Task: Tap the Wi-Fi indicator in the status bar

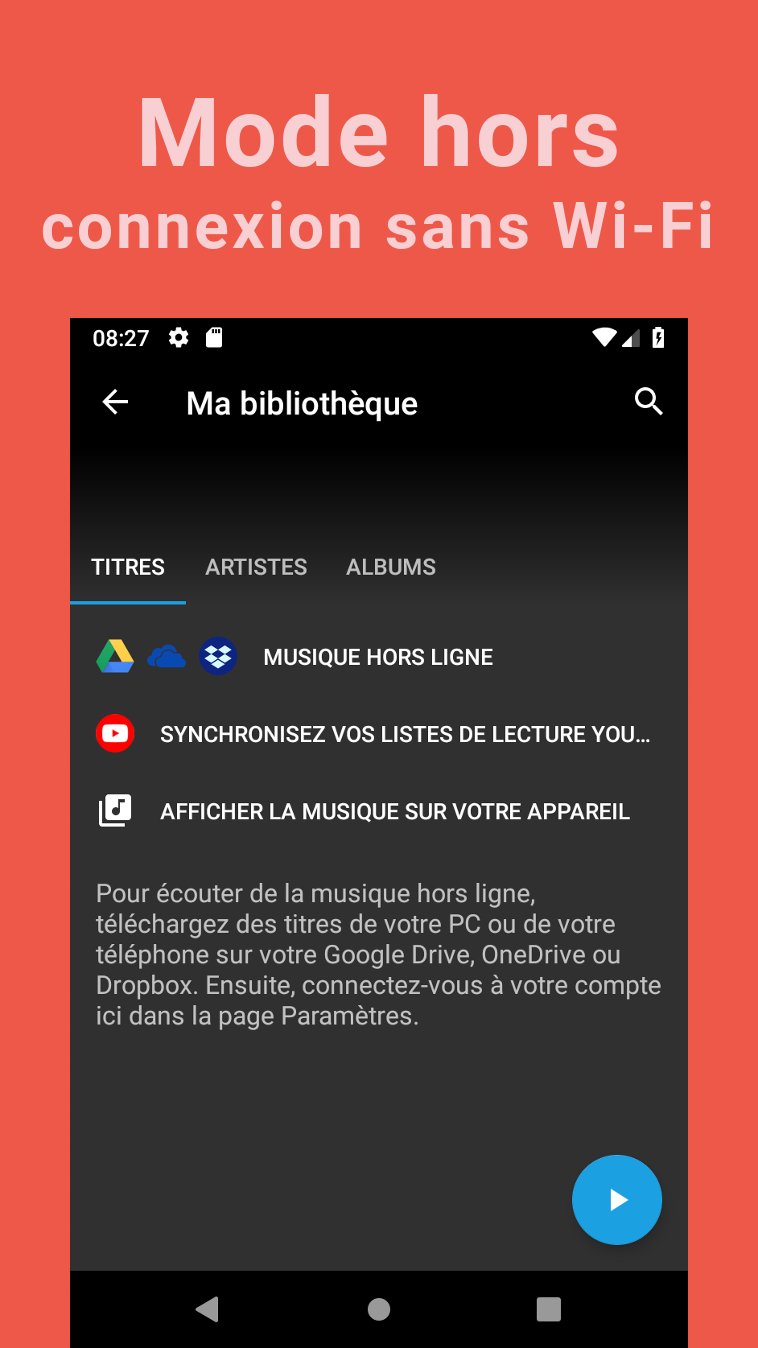Action: (604, 337)
